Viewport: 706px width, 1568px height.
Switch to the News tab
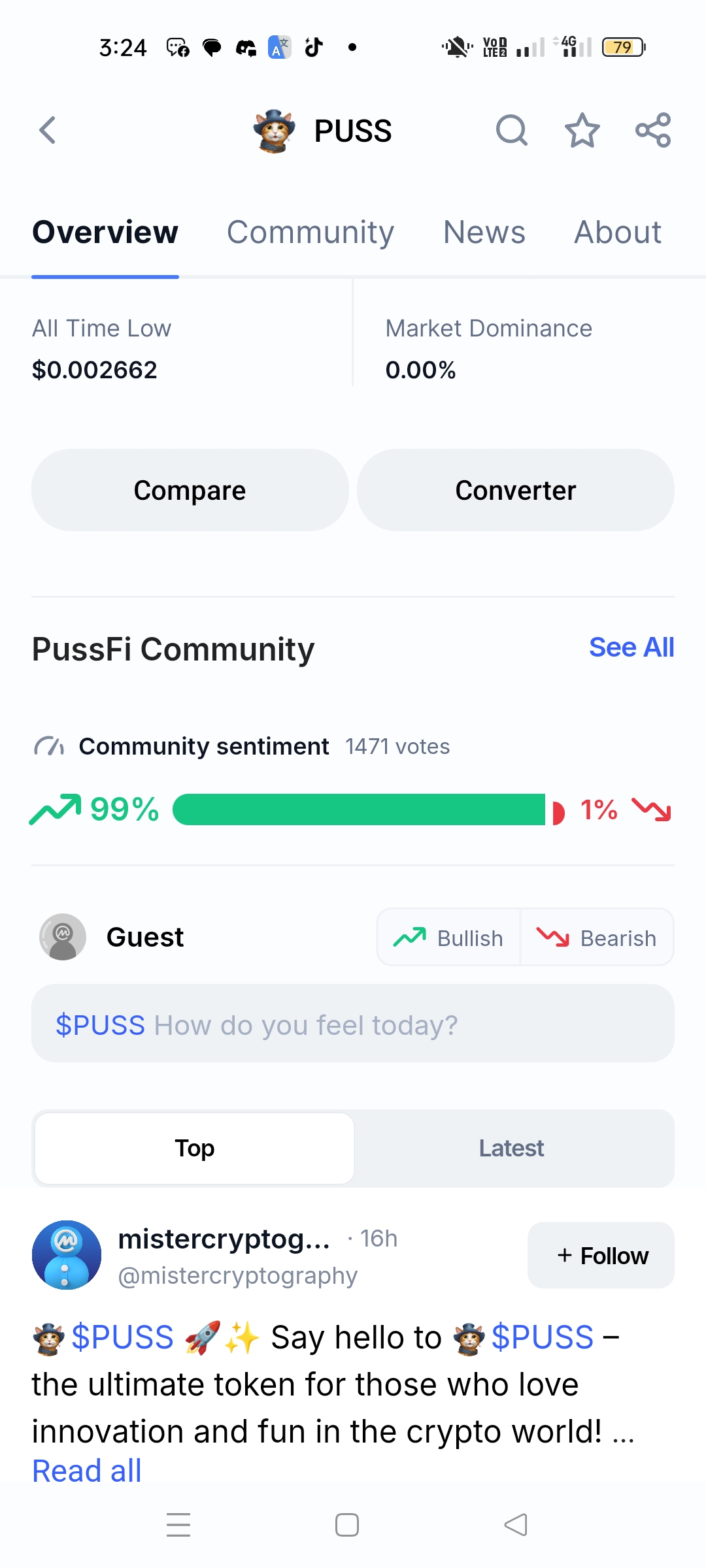484,233
